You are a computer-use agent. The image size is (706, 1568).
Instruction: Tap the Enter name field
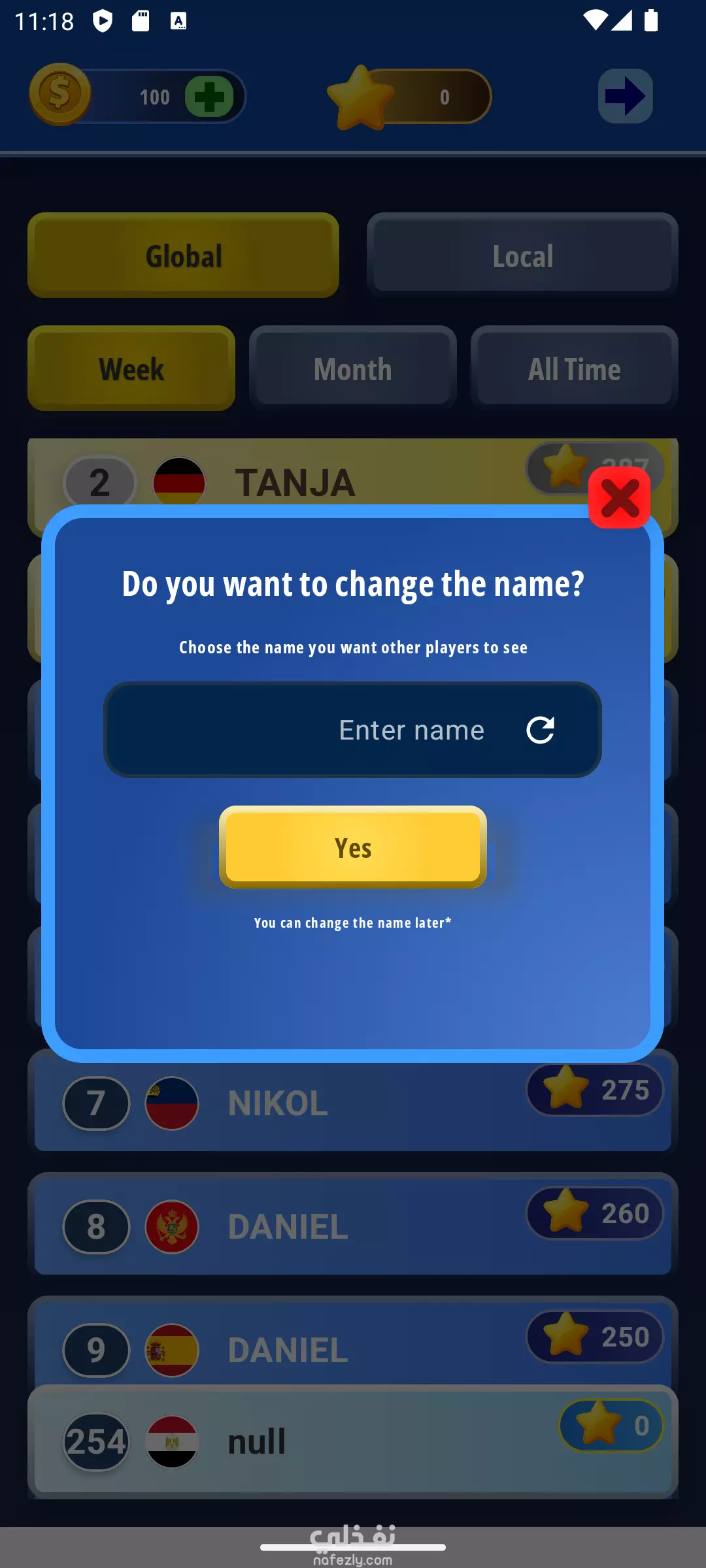click(352, 730)
